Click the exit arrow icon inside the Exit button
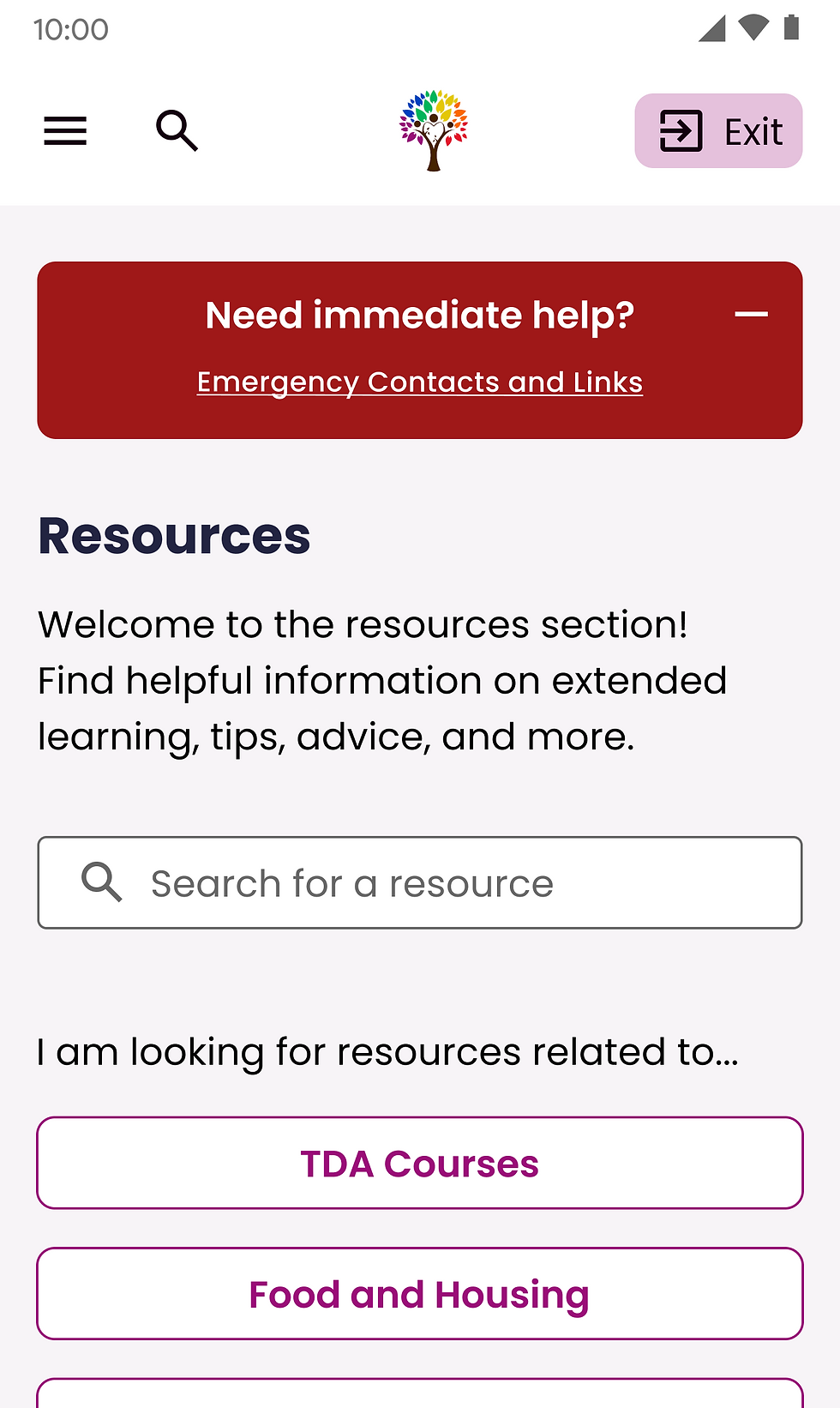 (681, 130)
